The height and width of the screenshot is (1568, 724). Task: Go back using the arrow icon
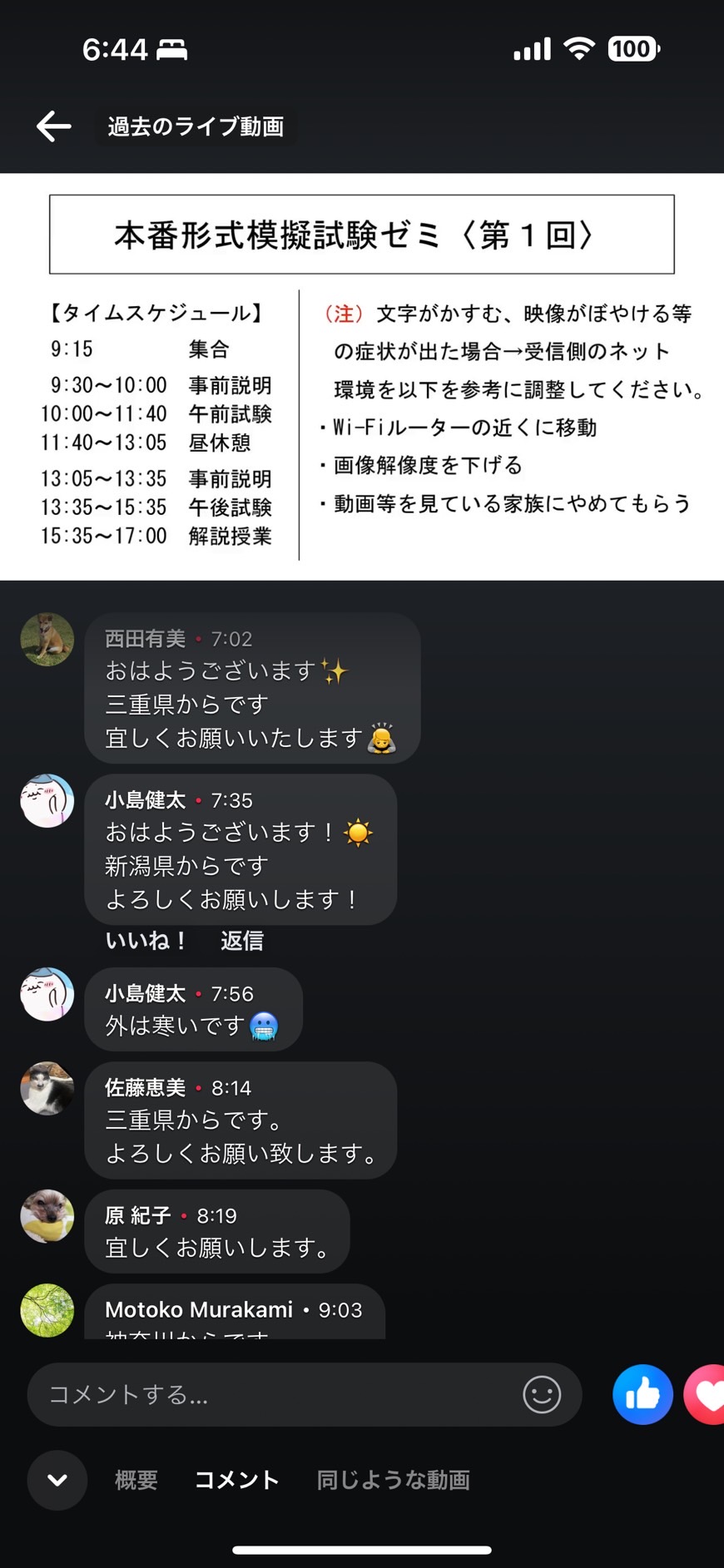[54, 126]
